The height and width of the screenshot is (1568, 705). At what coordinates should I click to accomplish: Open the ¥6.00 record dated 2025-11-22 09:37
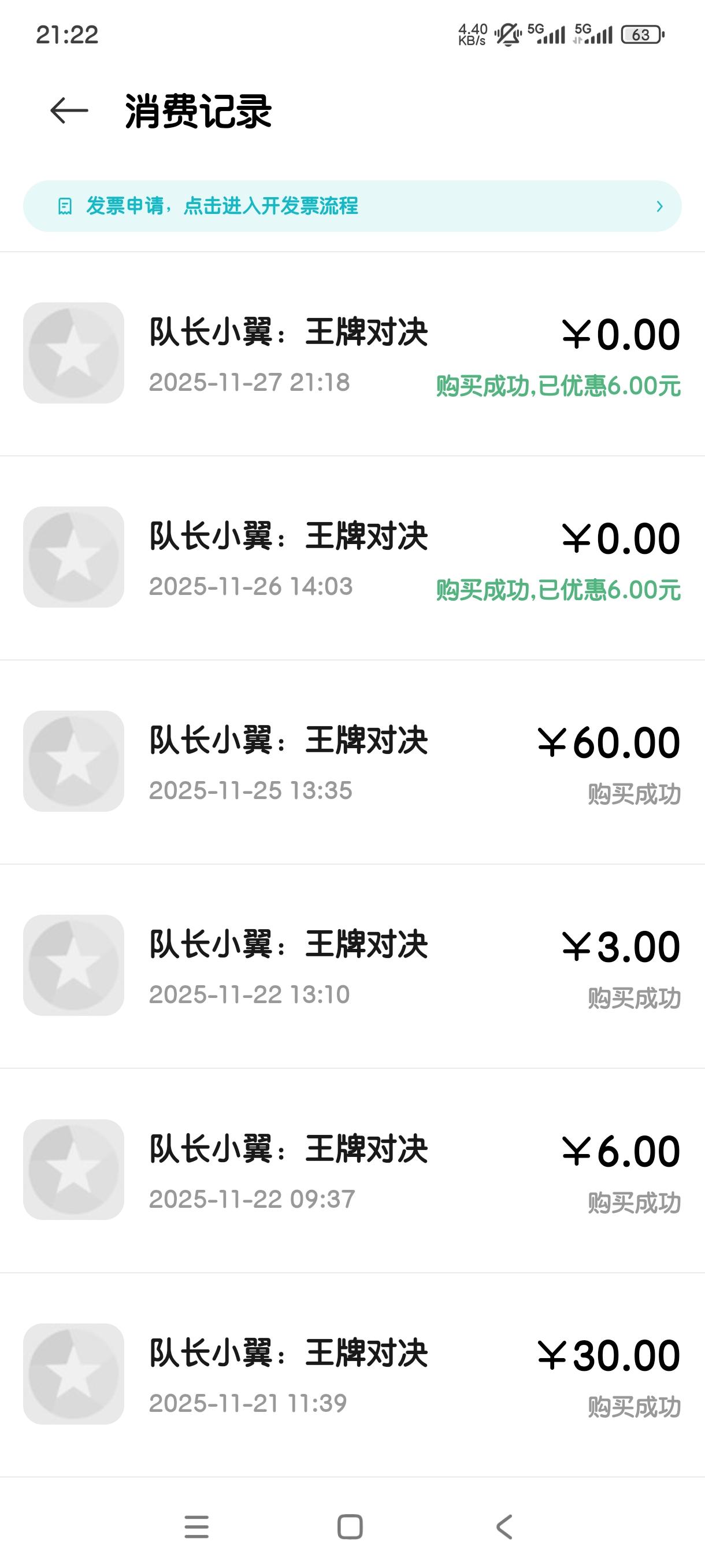click(352, 1170)
